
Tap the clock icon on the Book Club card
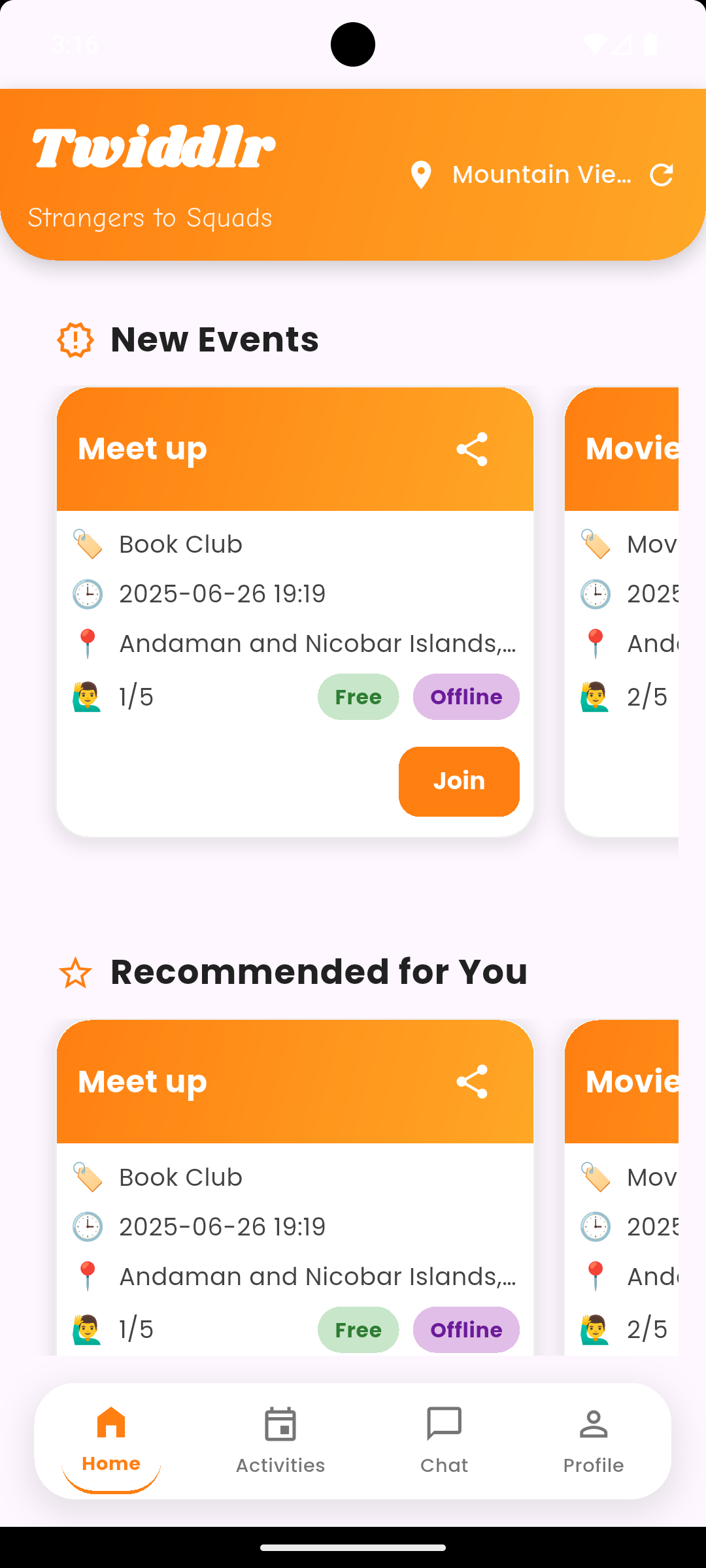point(88,594)
